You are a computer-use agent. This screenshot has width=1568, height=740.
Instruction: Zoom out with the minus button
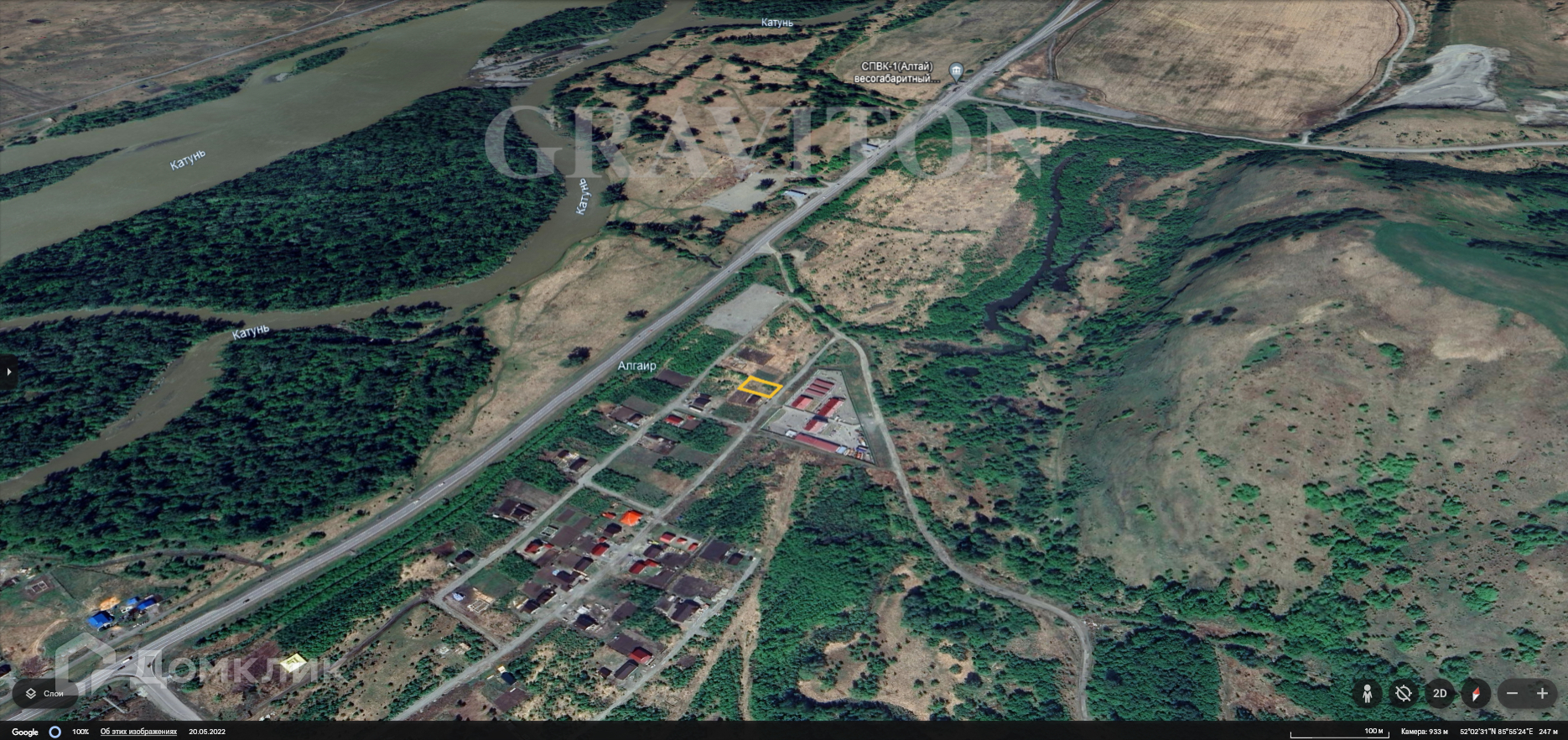coord(1513,694)
